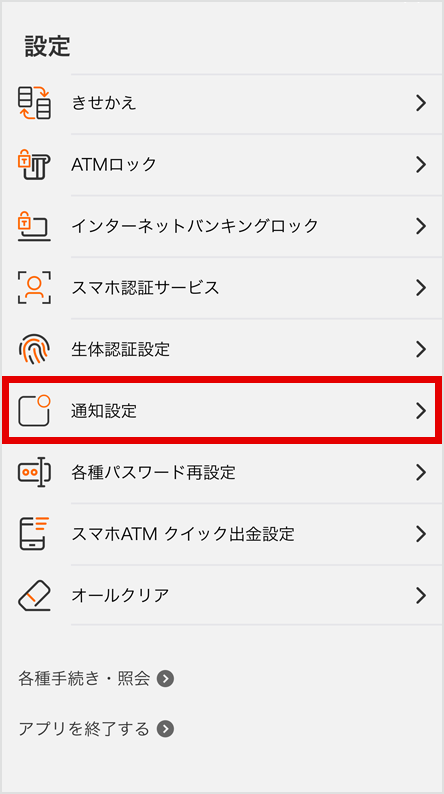The width and height of the screenshot is (444, 794).
Task: Tap the 通知設定 row
Action: (222, 411)
